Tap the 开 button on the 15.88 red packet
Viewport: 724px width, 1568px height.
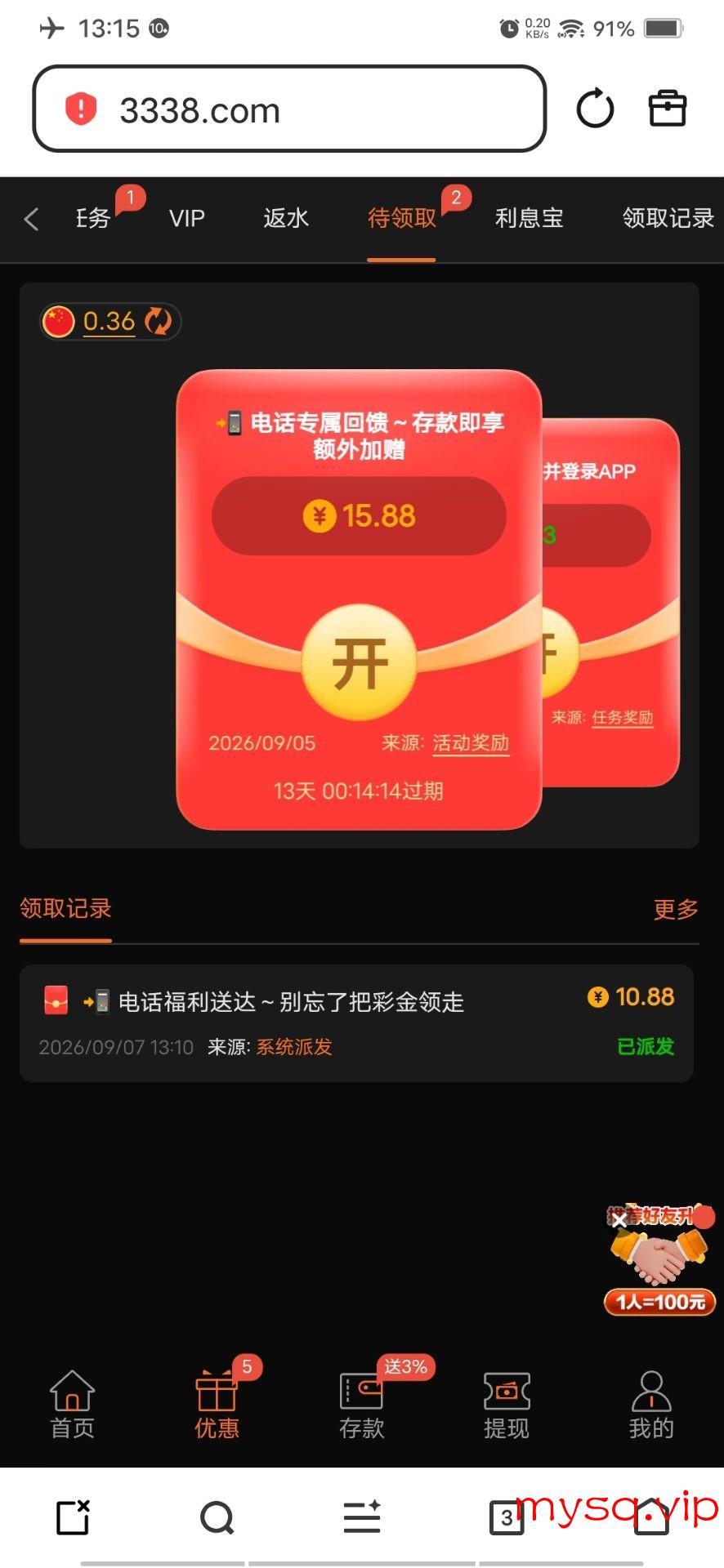[x=360, y=662]
